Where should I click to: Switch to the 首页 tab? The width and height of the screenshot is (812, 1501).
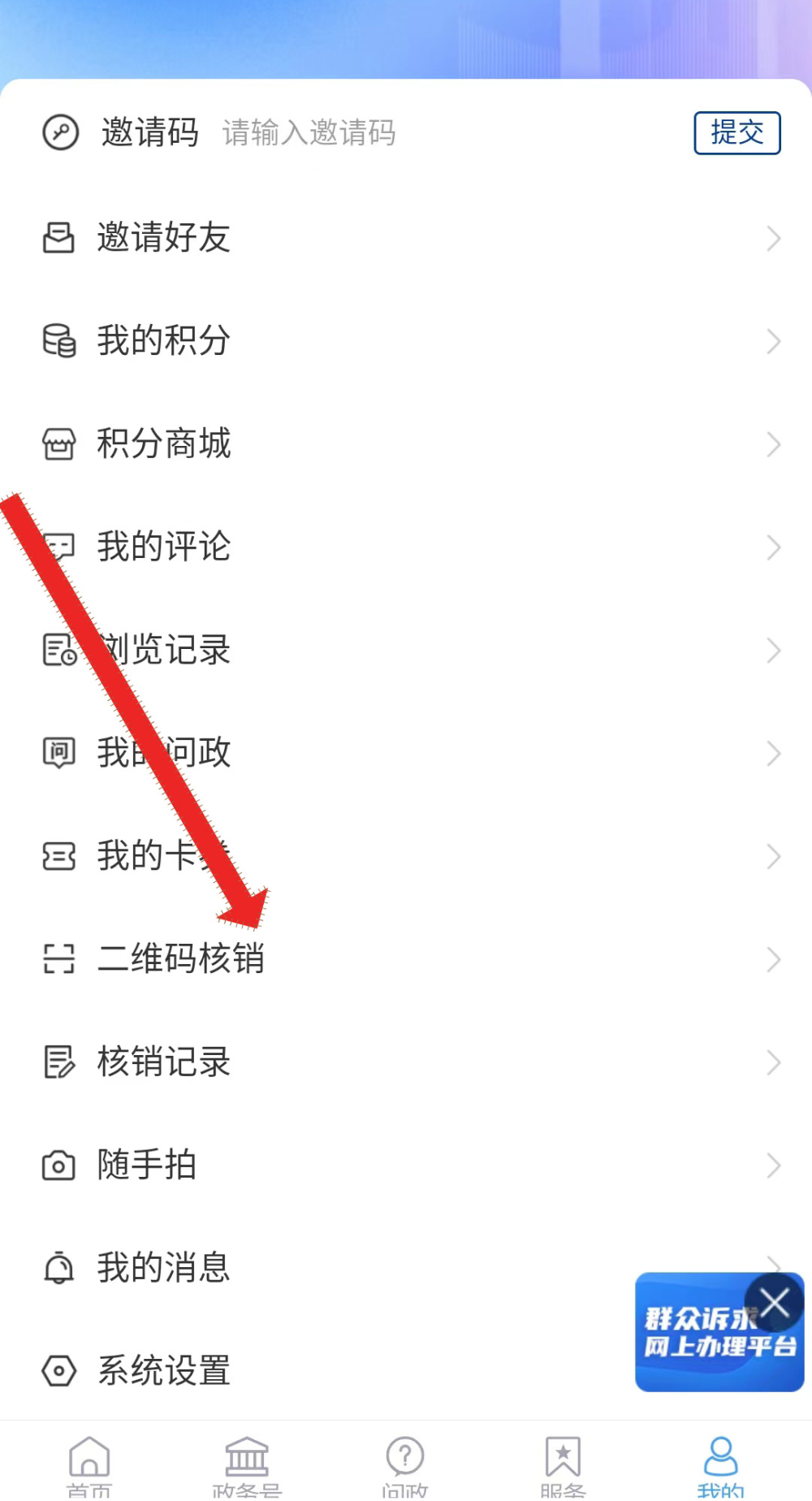tap(89, 1466)
